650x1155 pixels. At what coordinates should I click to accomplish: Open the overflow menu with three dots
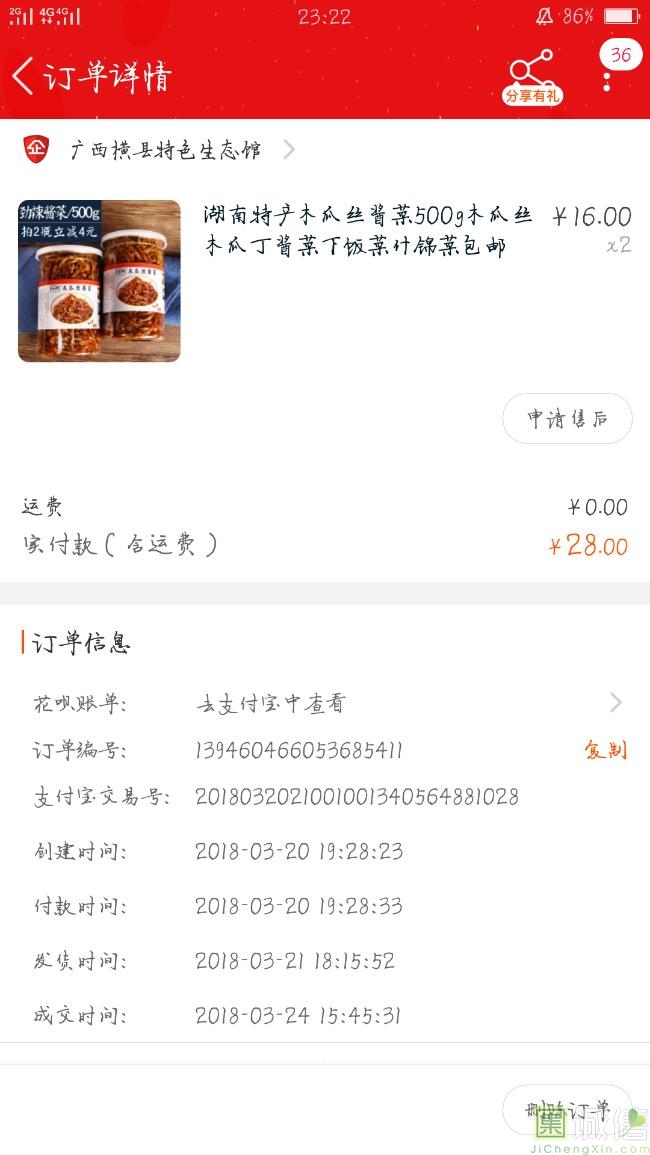pyautogui.click(x=607, y=80)
